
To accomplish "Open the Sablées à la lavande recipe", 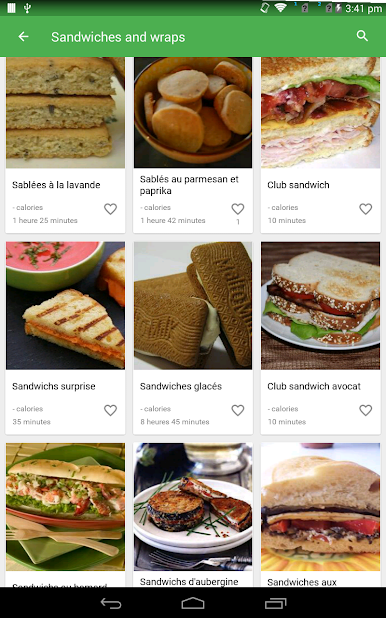I will [65, 145].
